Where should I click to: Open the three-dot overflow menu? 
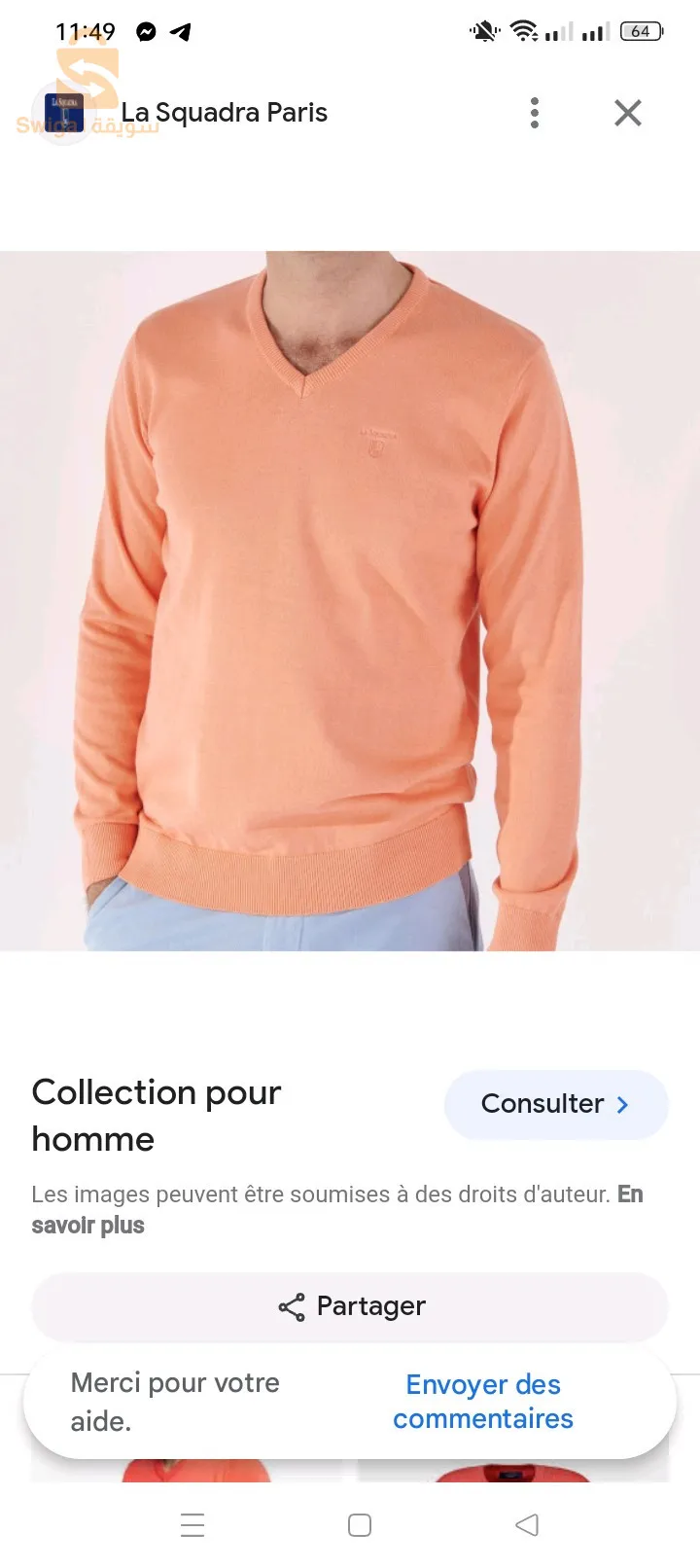click(x=535, y=113)
